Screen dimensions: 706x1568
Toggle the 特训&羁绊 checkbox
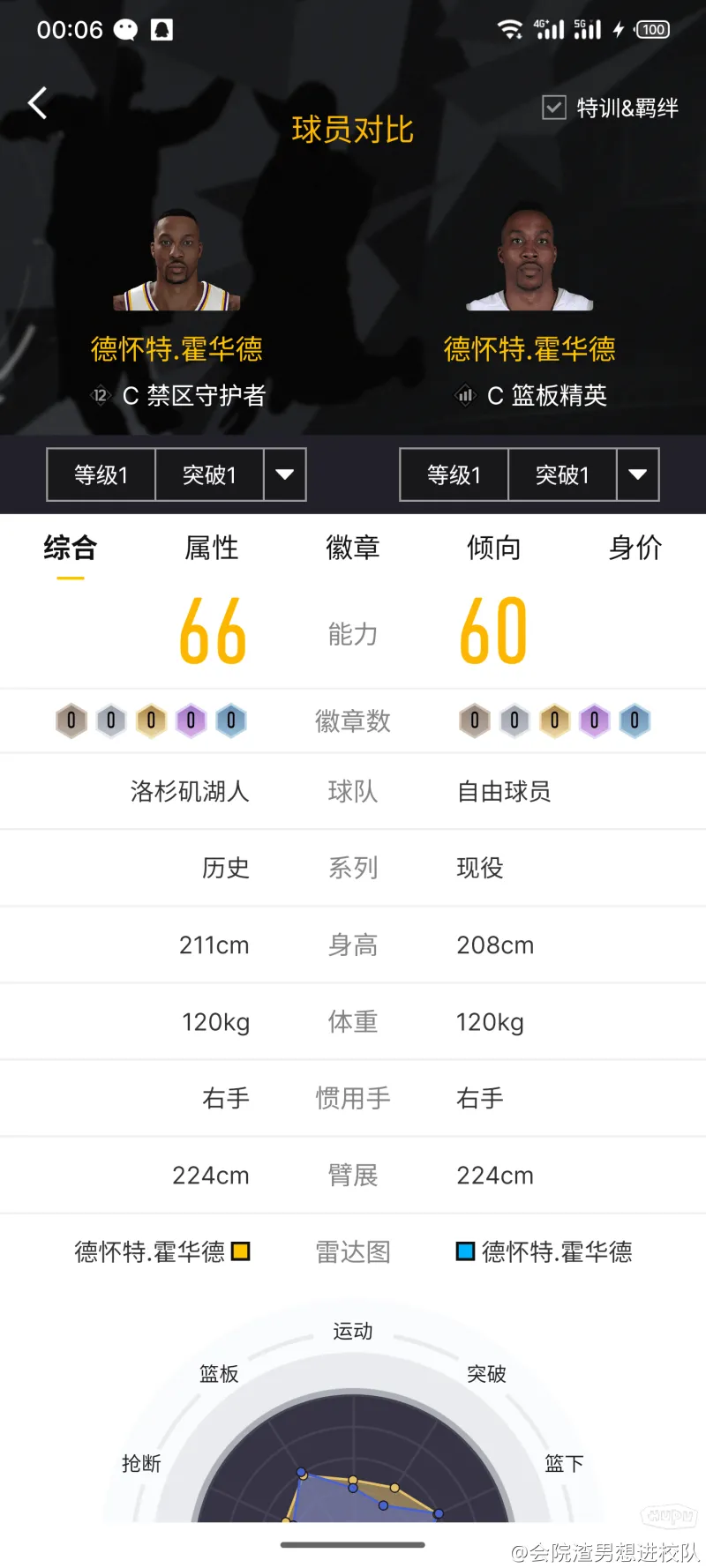coord(554,108)
